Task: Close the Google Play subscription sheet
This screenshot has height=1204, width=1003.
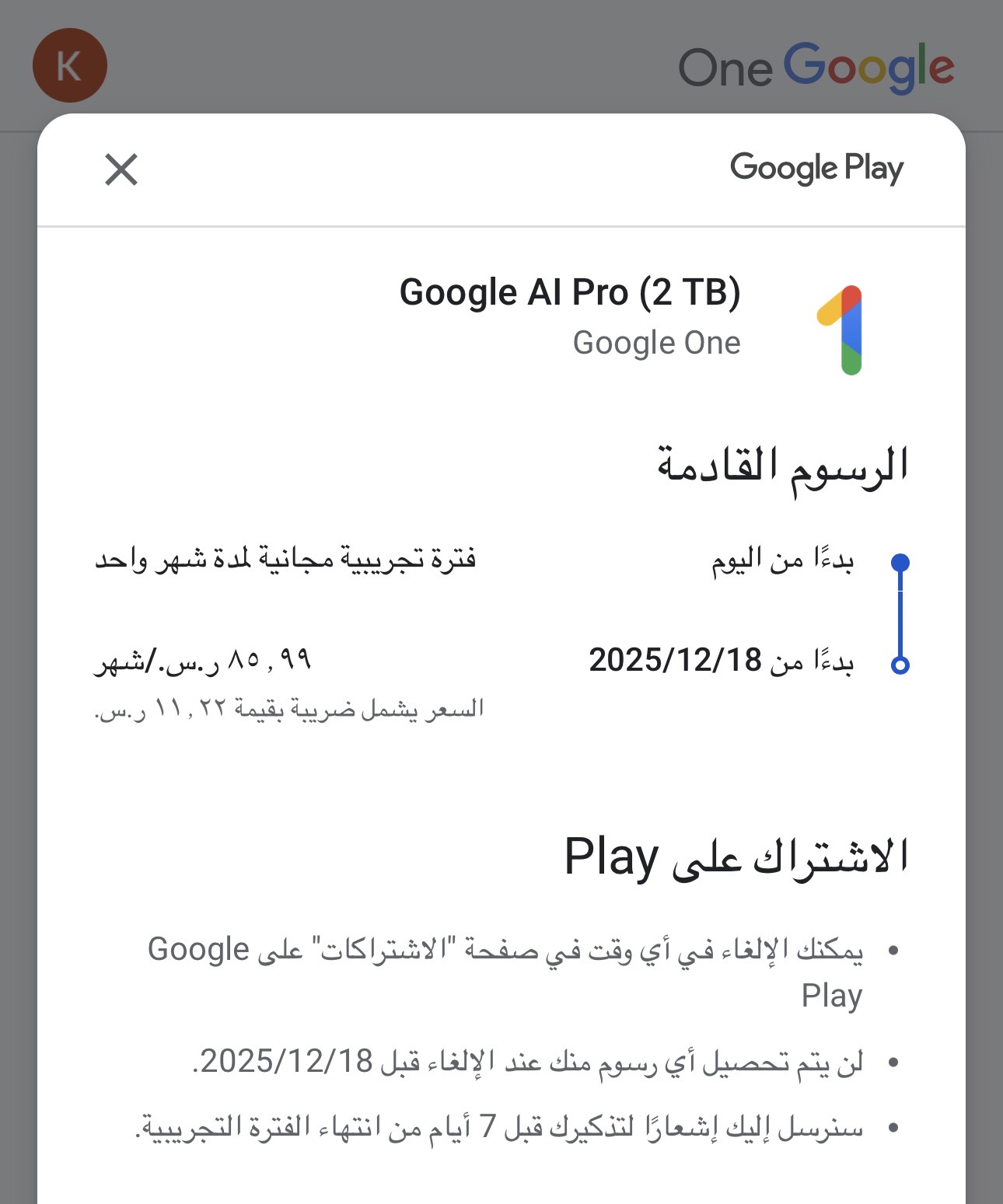Action: coord(121,169)
